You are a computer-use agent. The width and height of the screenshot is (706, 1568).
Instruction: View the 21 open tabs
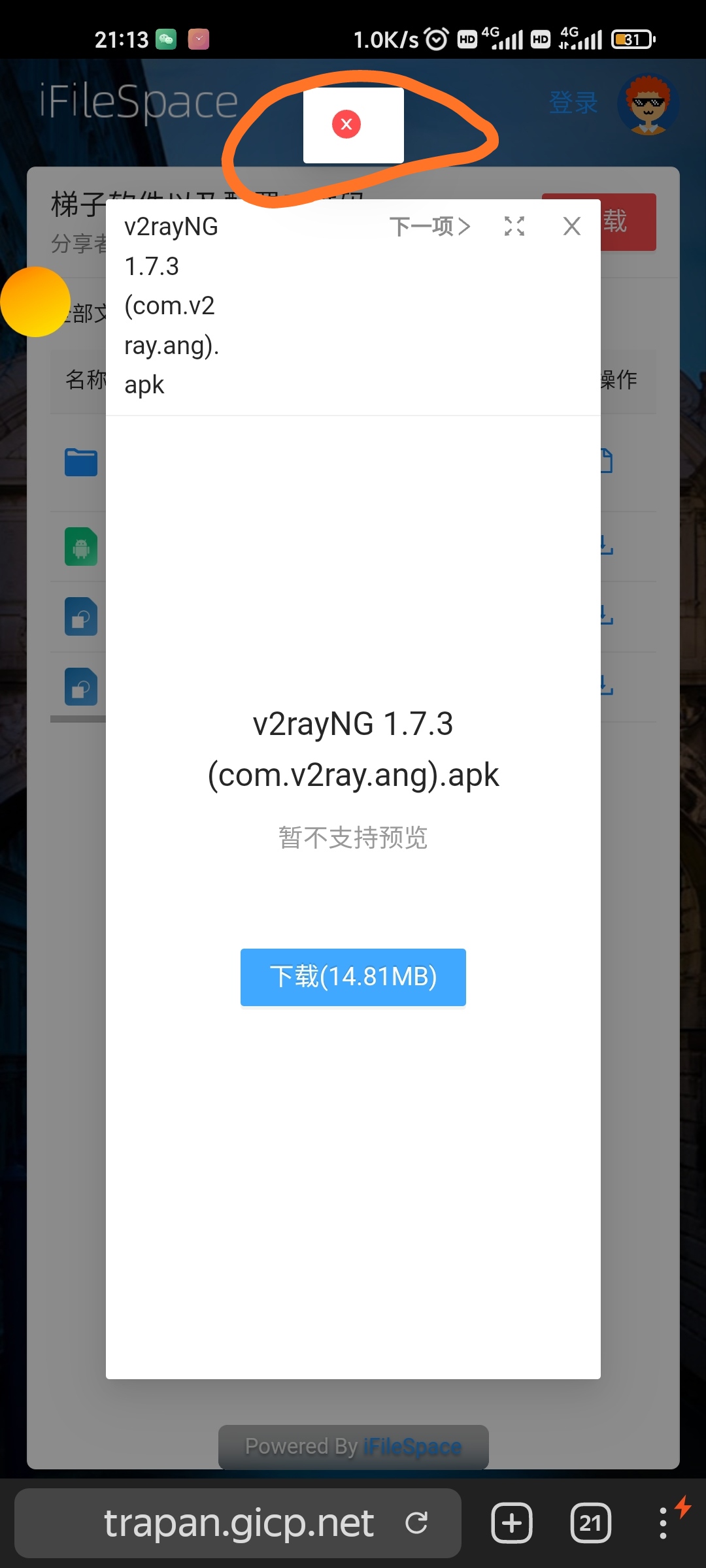pos(591,1523)
